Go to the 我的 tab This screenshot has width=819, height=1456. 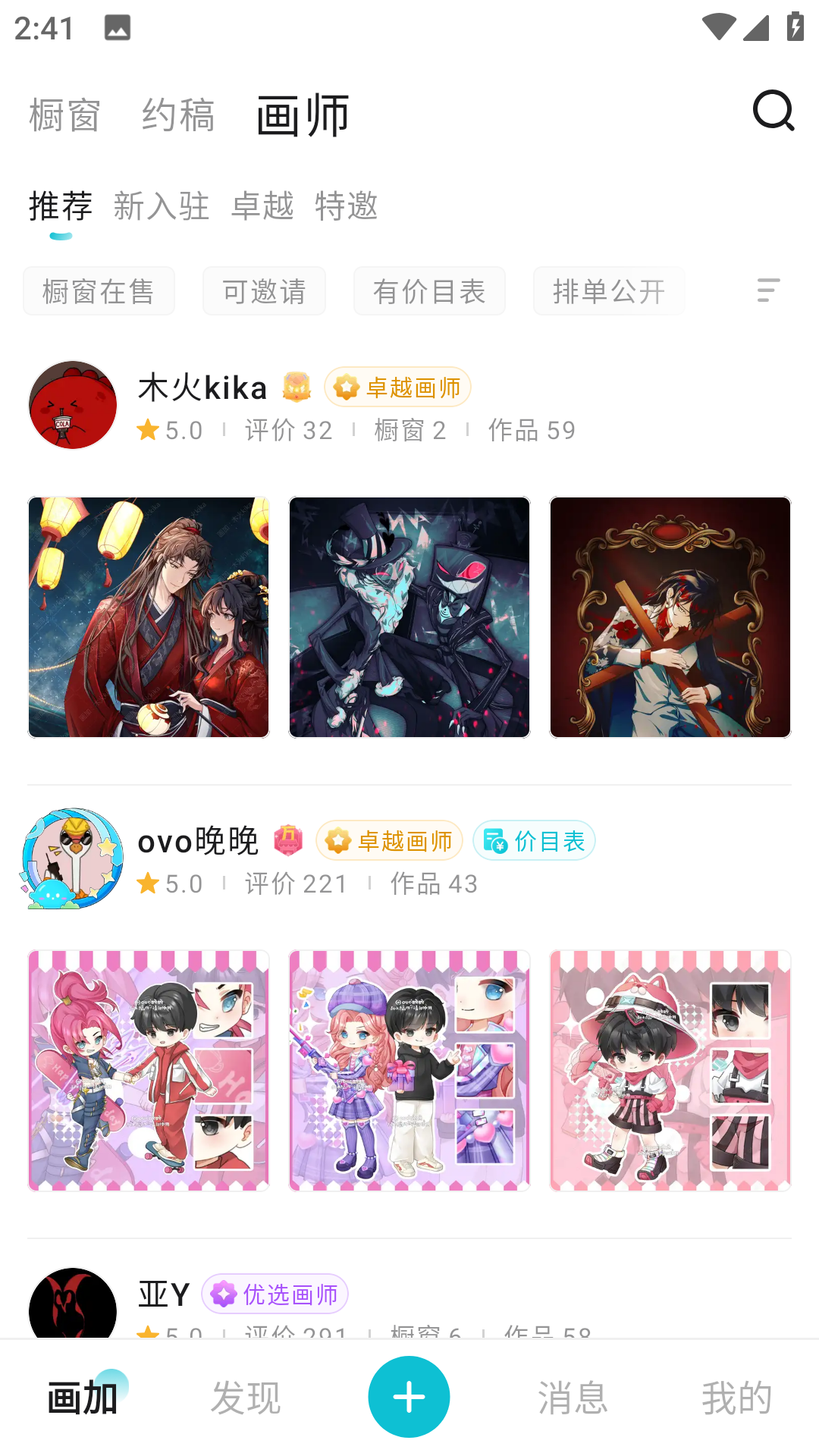[x=736, y=1398]
